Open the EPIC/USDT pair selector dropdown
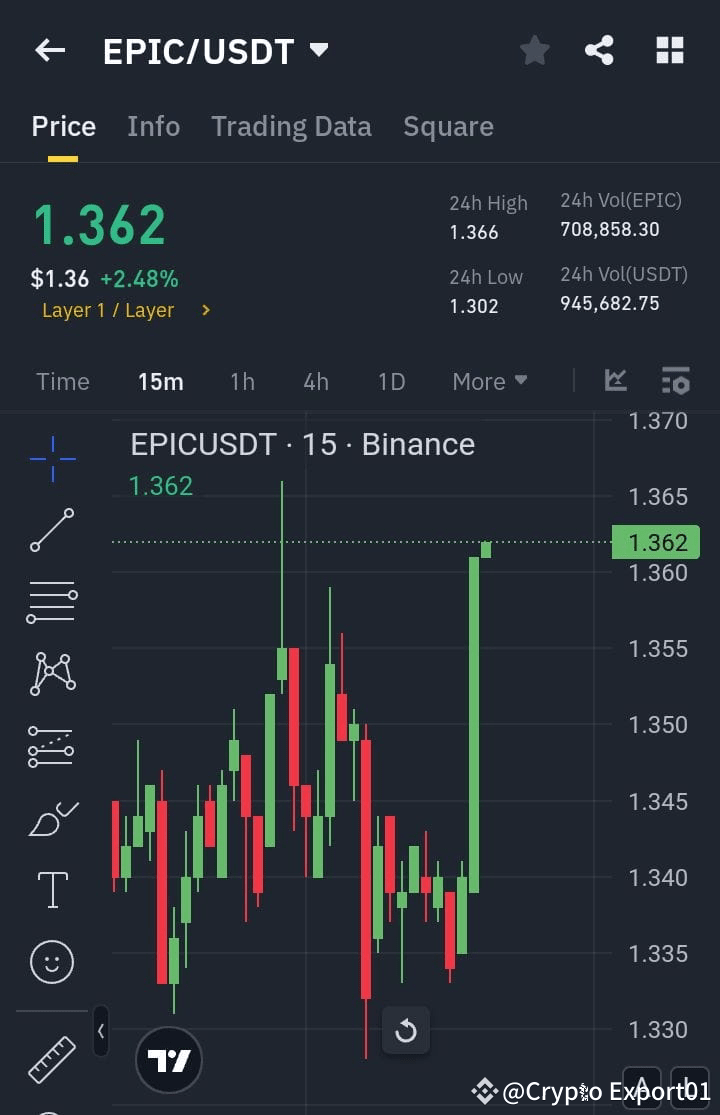This screenshot has height=1115, width=720. [x=317, y=50]
